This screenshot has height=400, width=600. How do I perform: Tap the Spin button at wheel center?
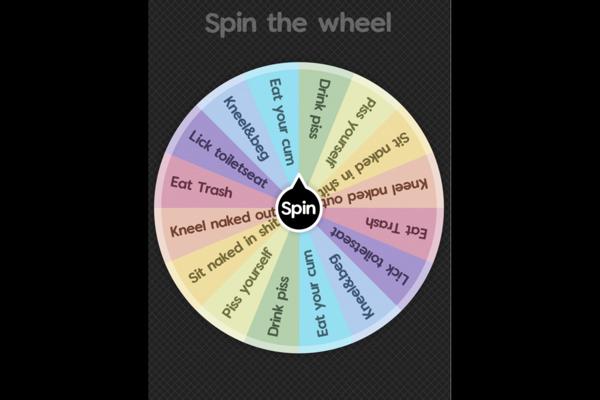coord(299,209)
